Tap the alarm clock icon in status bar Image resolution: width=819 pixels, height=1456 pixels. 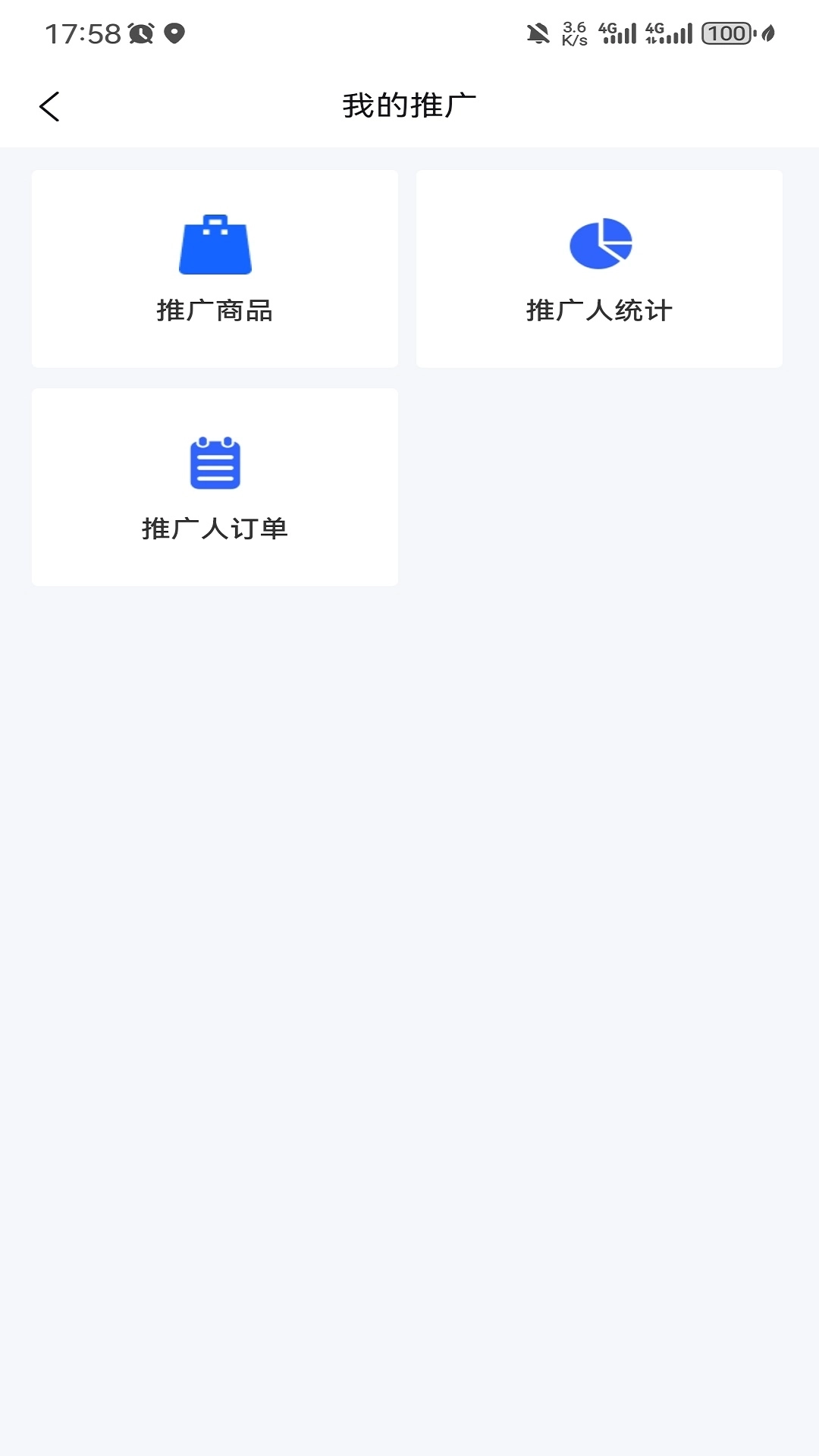140,33
